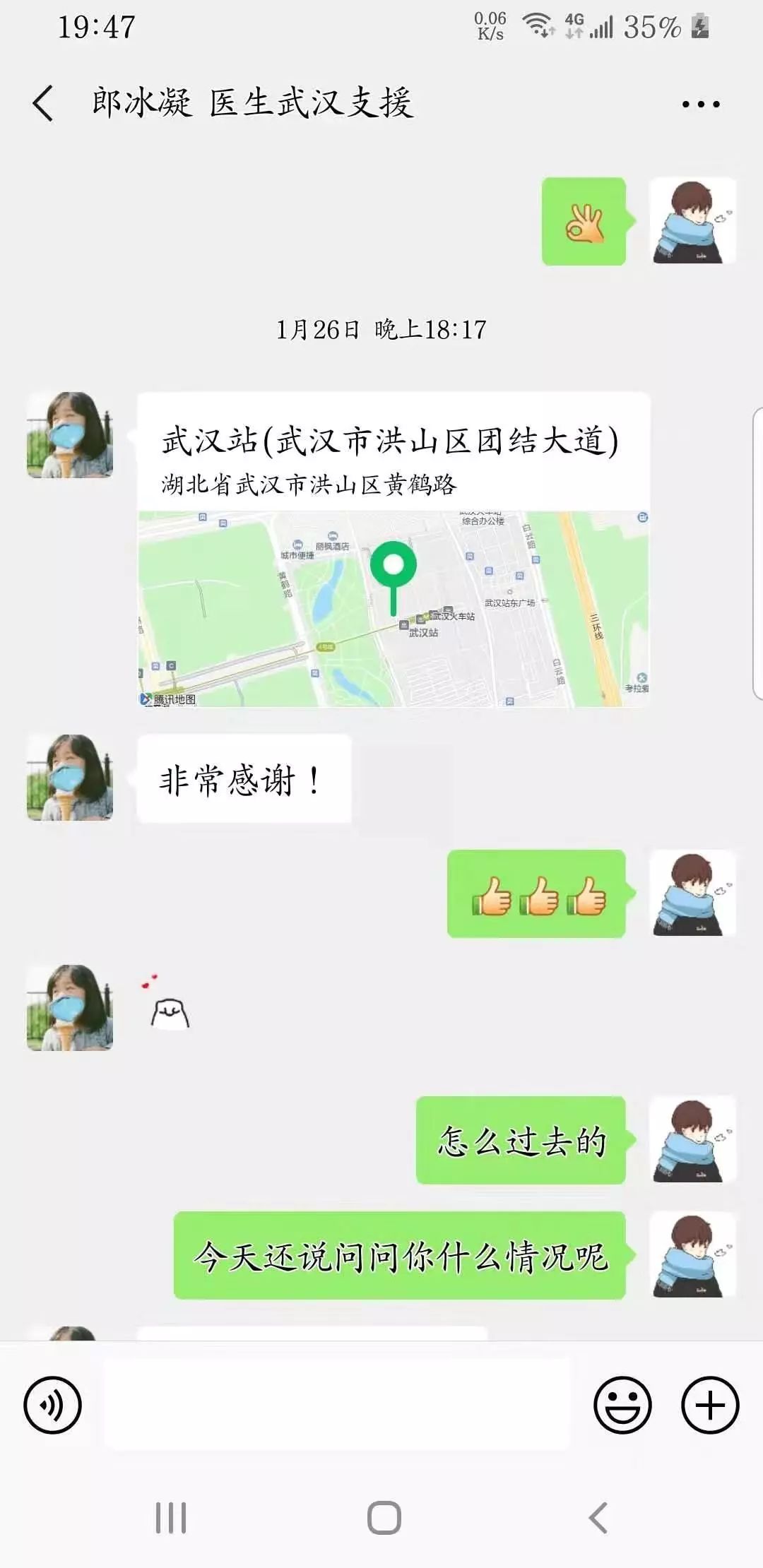Open the shared 武汉站 location card
The image size is (763, 1568).
[x=393, y=550]
